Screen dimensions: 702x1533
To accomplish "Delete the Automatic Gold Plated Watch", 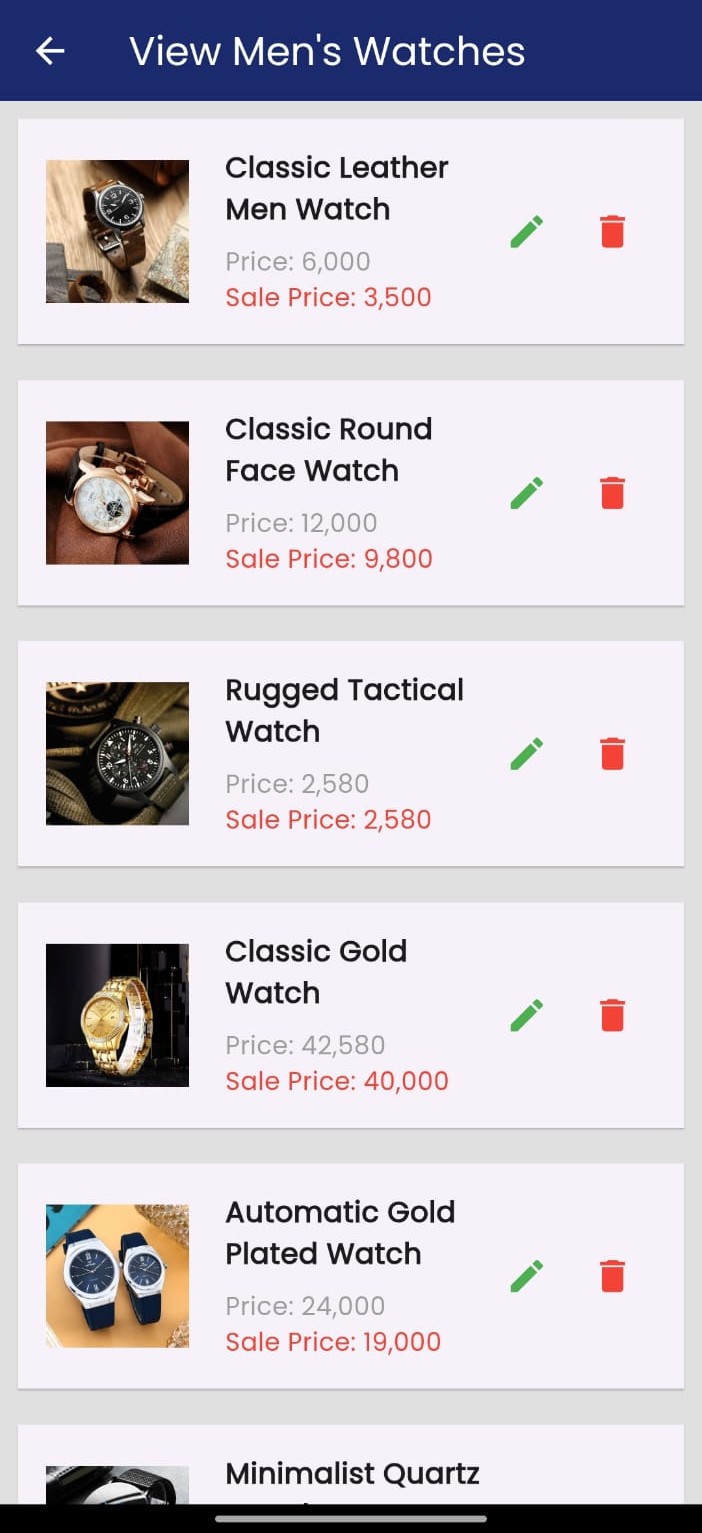I will click(x=612, y=1276).
